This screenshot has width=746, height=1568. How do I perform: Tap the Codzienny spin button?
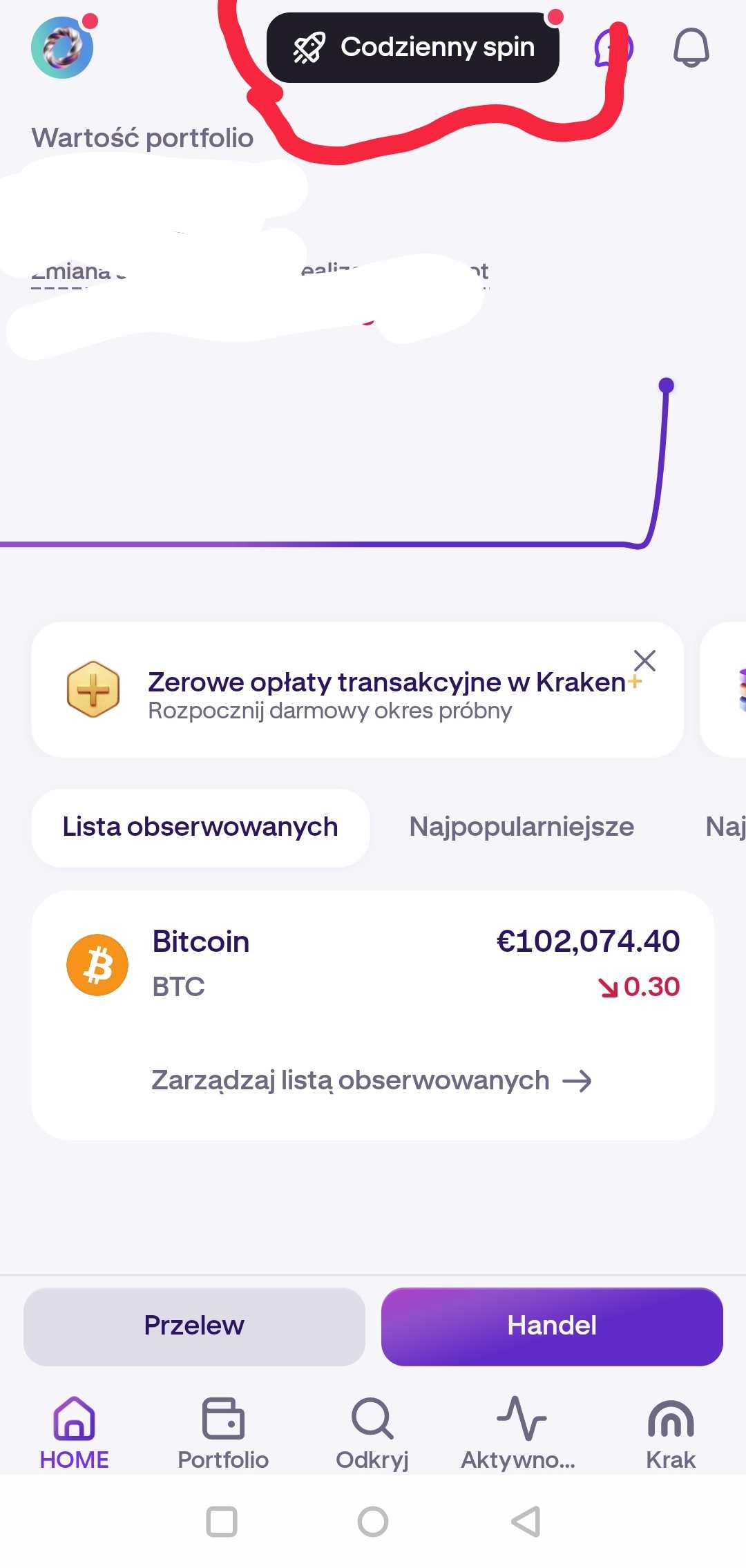click(412, 48)
